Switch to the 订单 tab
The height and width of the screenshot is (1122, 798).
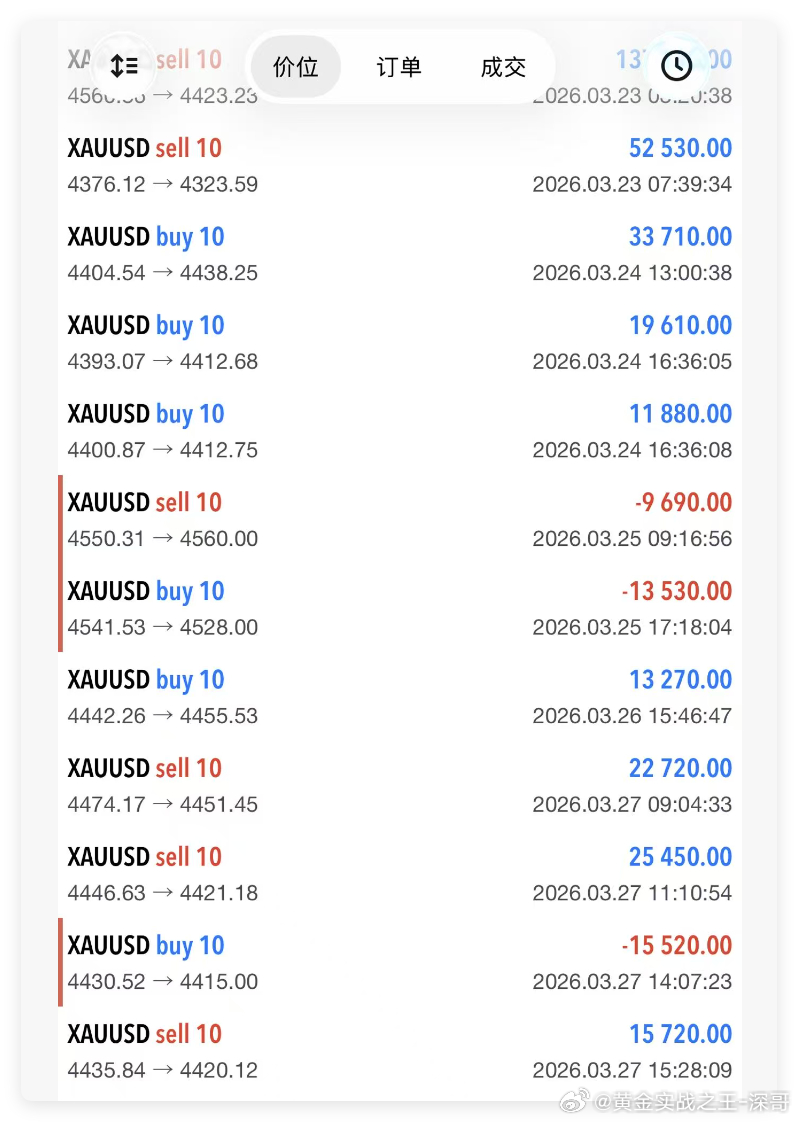(399, 67)
